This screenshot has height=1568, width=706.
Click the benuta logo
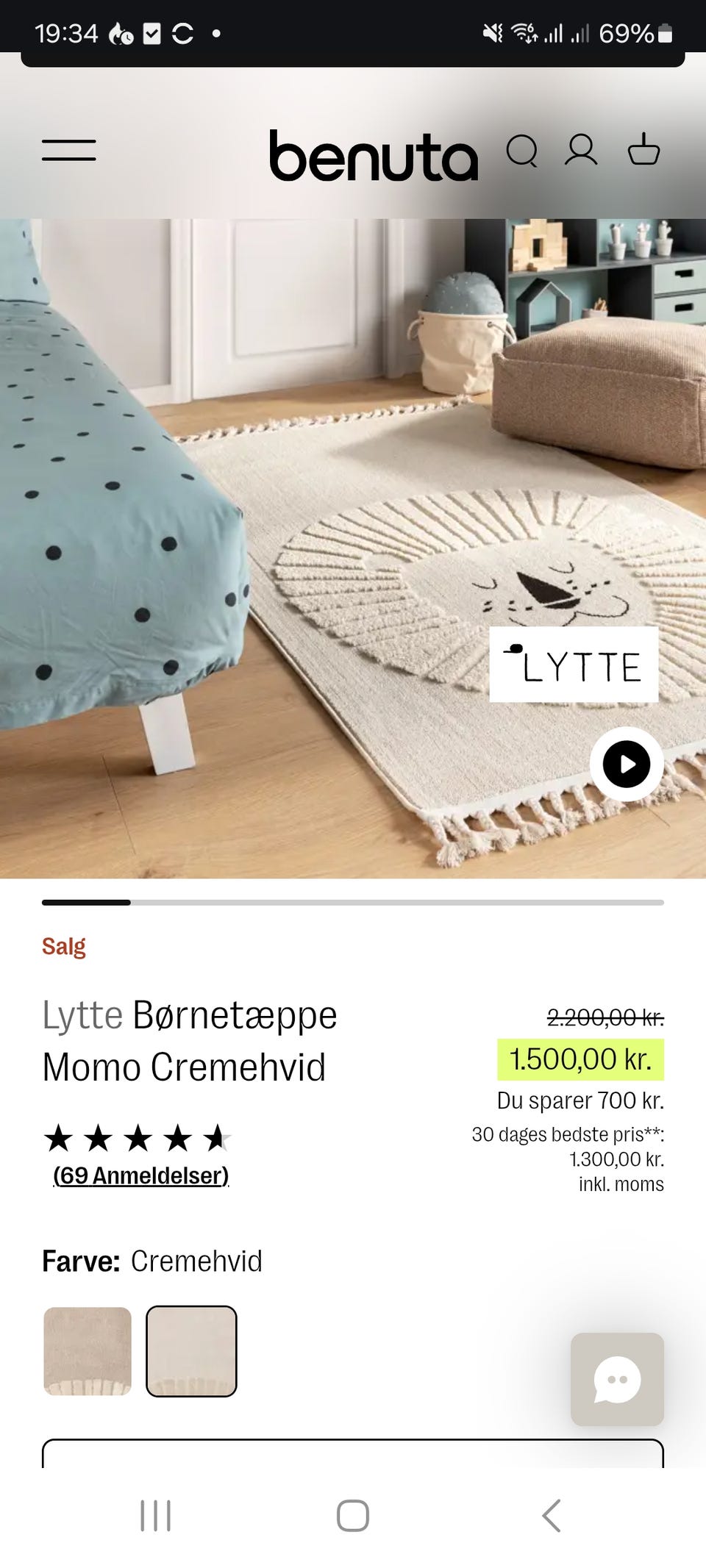pyautogui.click(x=372, y=157)
